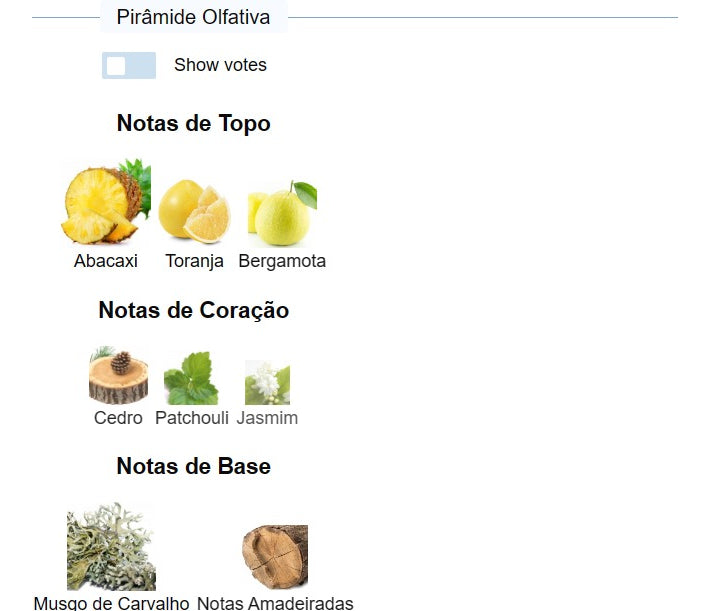Select the Bergamota note
The width and height of the screenshot is (710, 611).
(282, 214)
